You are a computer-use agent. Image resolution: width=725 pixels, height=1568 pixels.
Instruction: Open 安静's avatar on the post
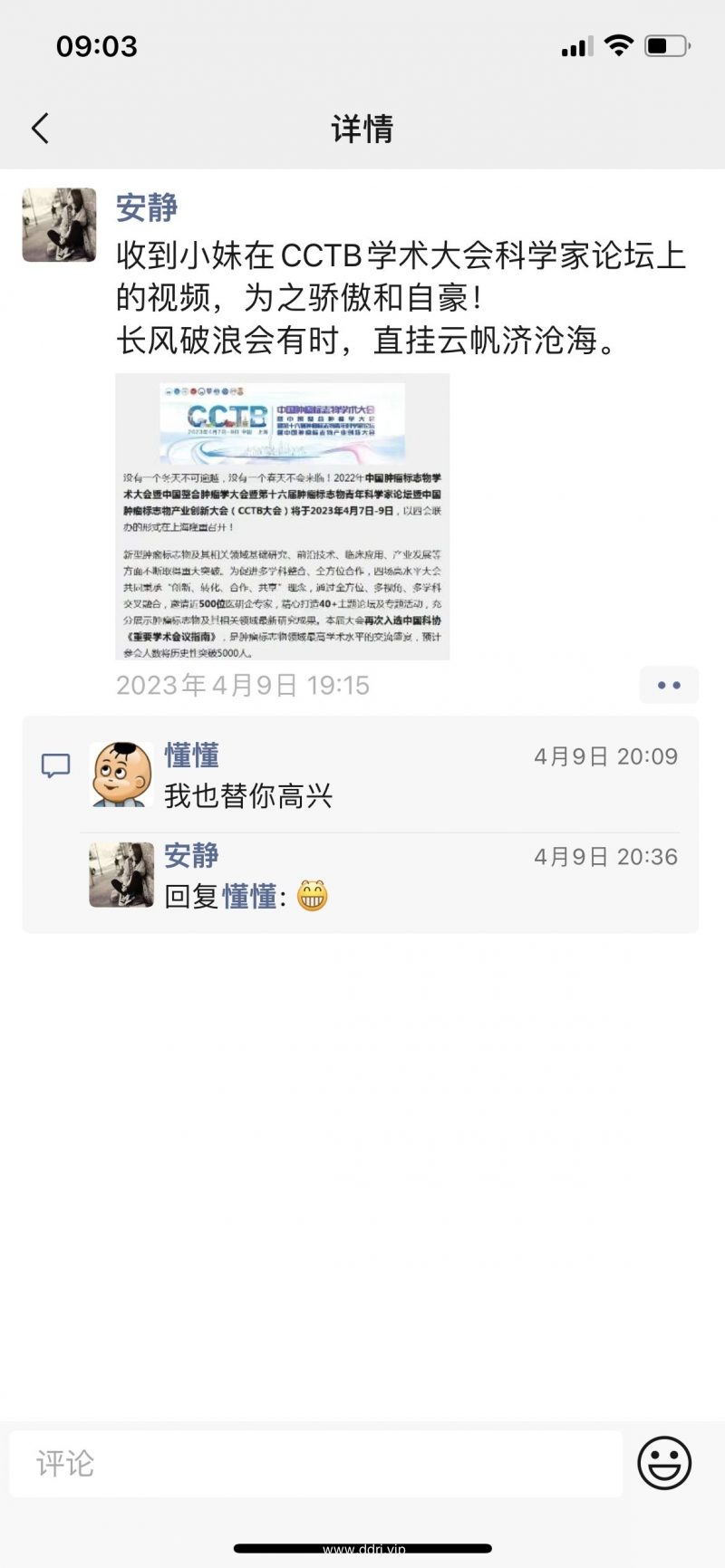(x=59, y=226)
